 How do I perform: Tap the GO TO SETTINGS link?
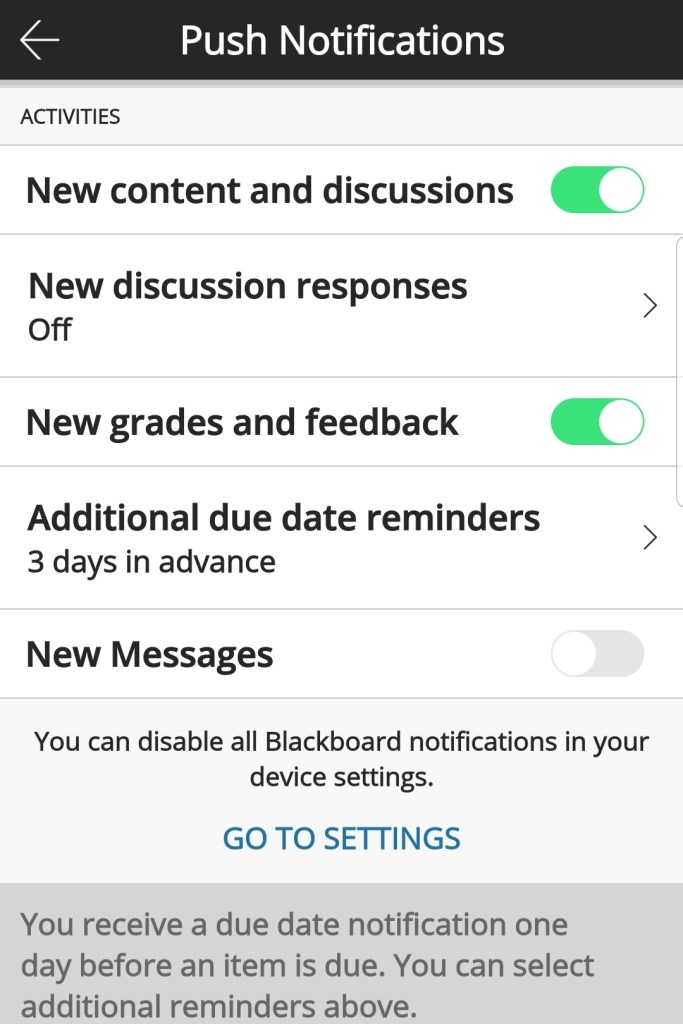(341, 838)
